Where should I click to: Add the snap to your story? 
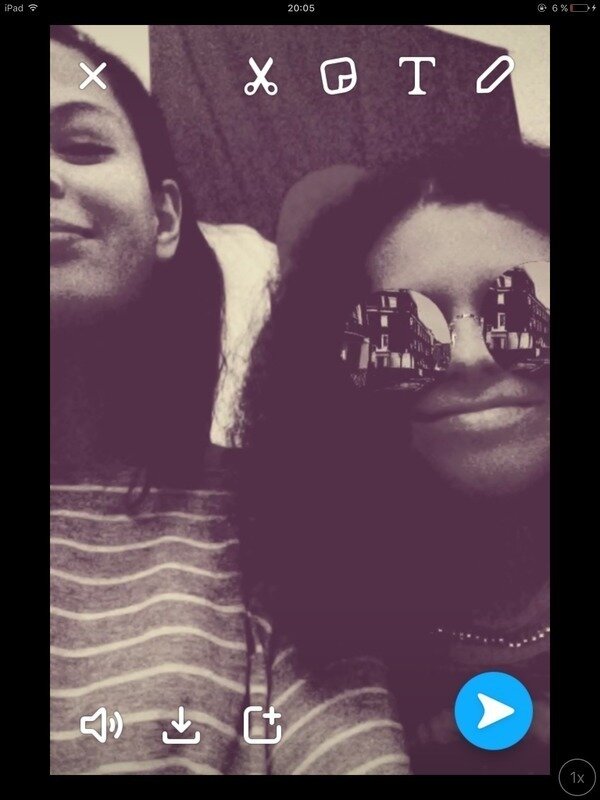coord(263,726)
